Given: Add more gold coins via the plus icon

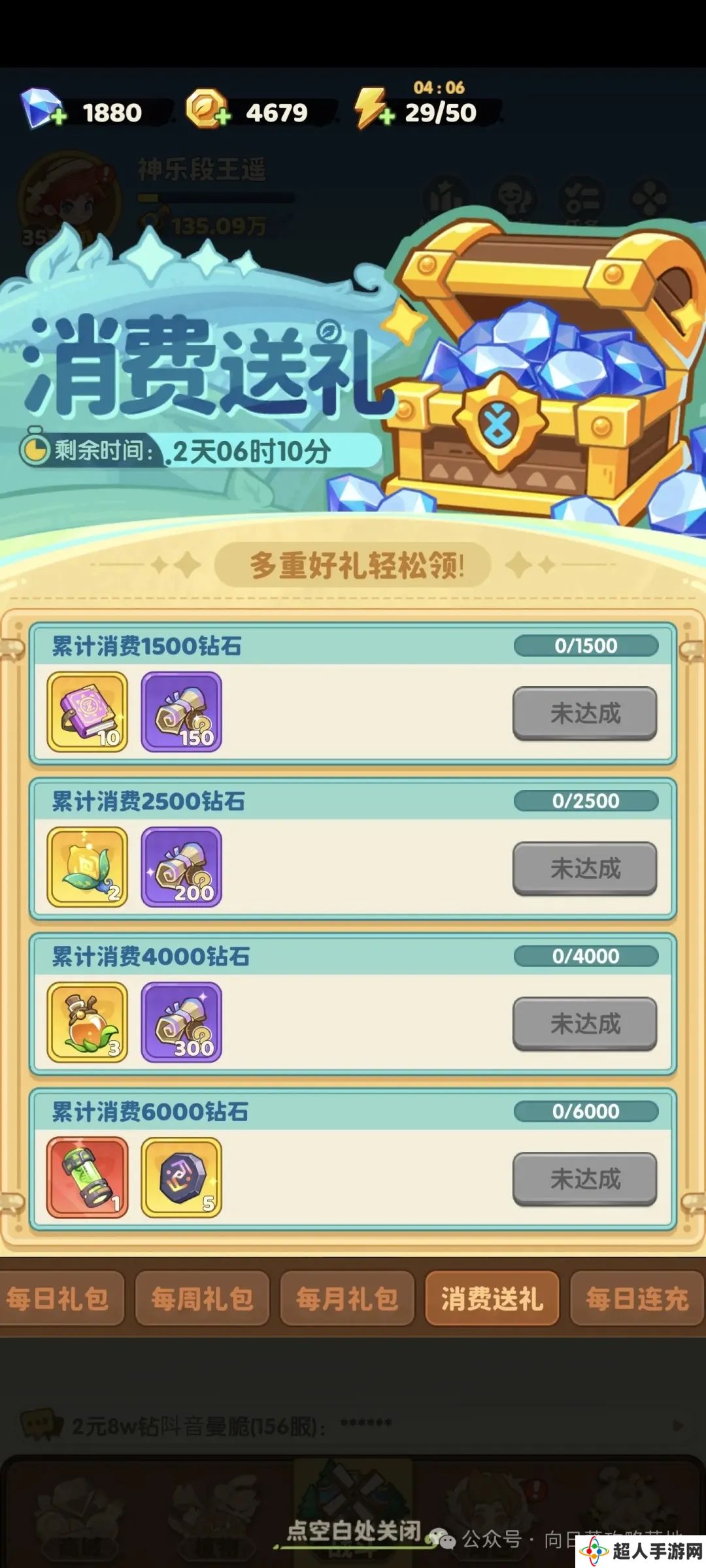Looking at the screenshot, I should (222, 118).
